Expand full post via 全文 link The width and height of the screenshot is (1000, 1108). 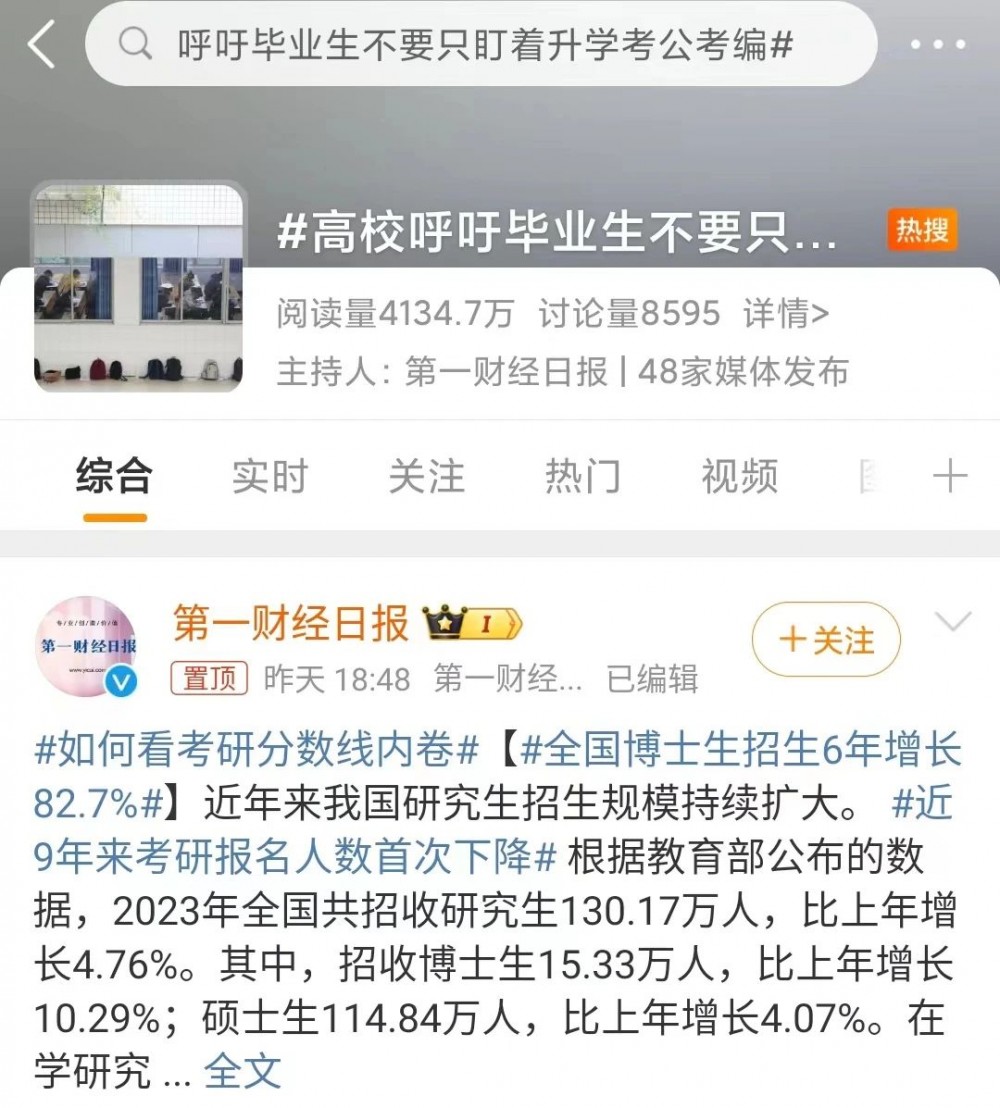(243, 1071)
